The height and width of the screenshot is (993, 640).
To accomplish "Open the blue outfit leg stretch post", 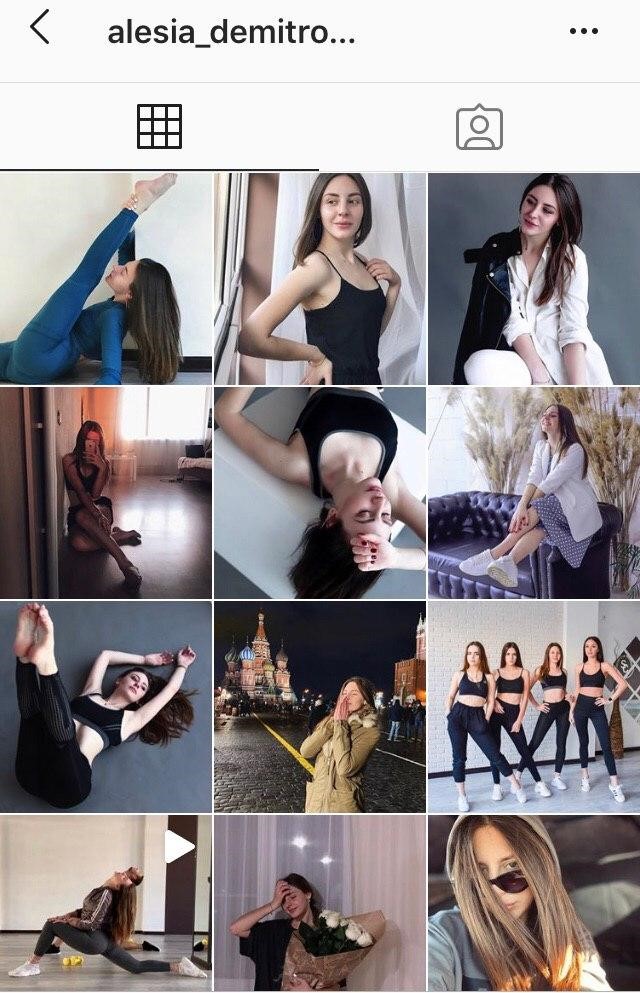I will (x=106, y=278).
